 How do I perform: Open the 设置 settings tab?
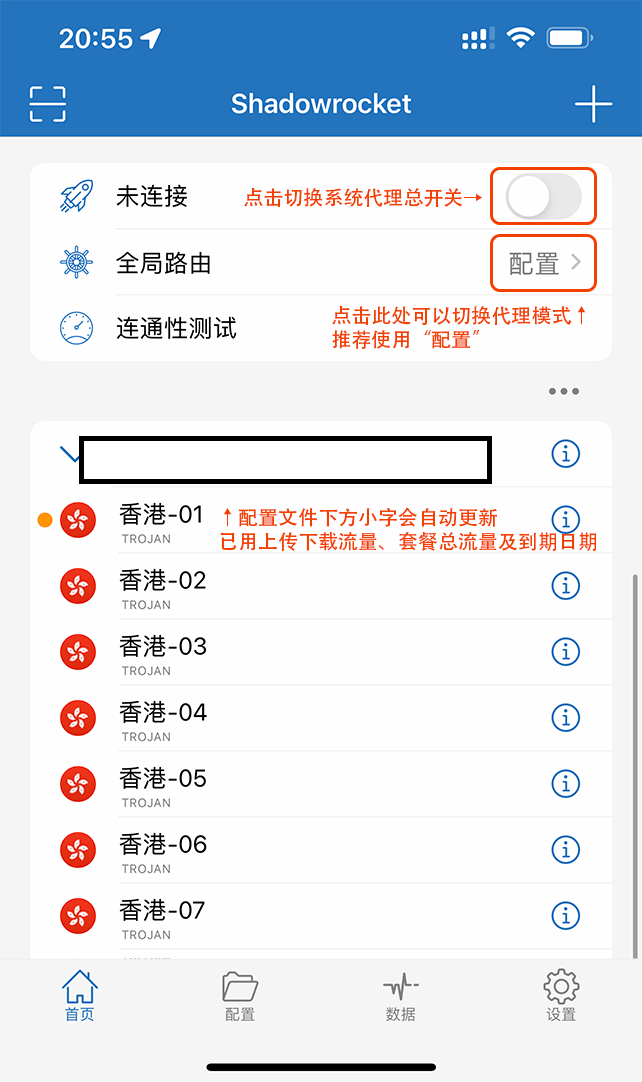point(561,997)
